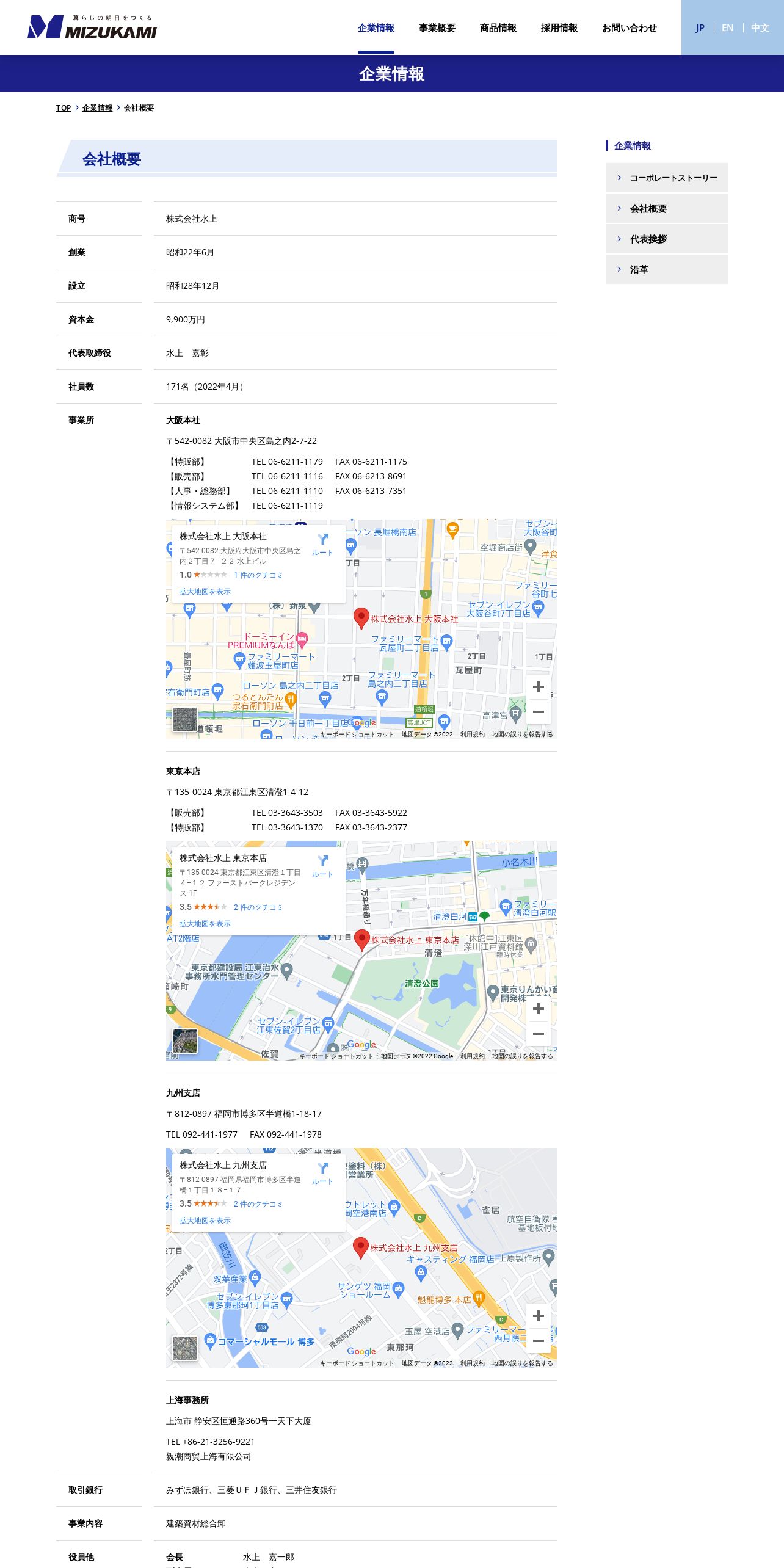
Task: Go to 採用情報 in top navigation
Action: [559, 28]
